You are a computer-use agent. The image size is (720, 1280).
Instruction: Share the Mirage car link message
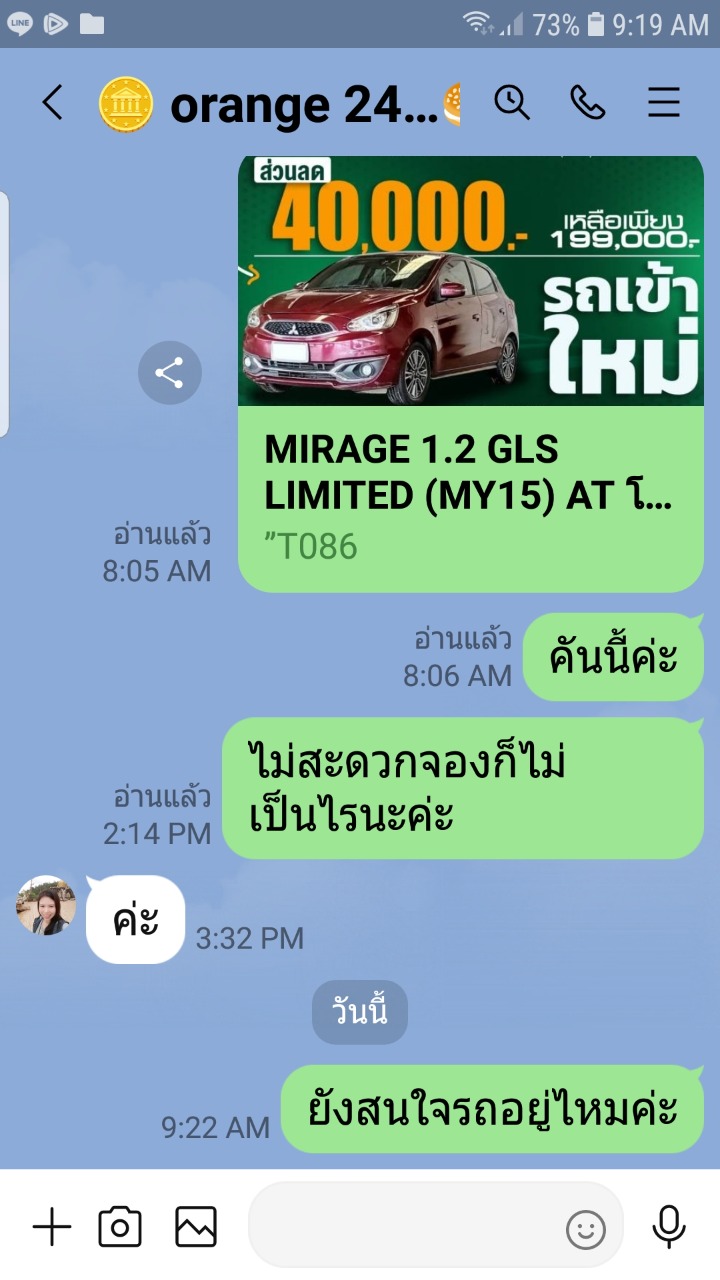click(169, 374)
